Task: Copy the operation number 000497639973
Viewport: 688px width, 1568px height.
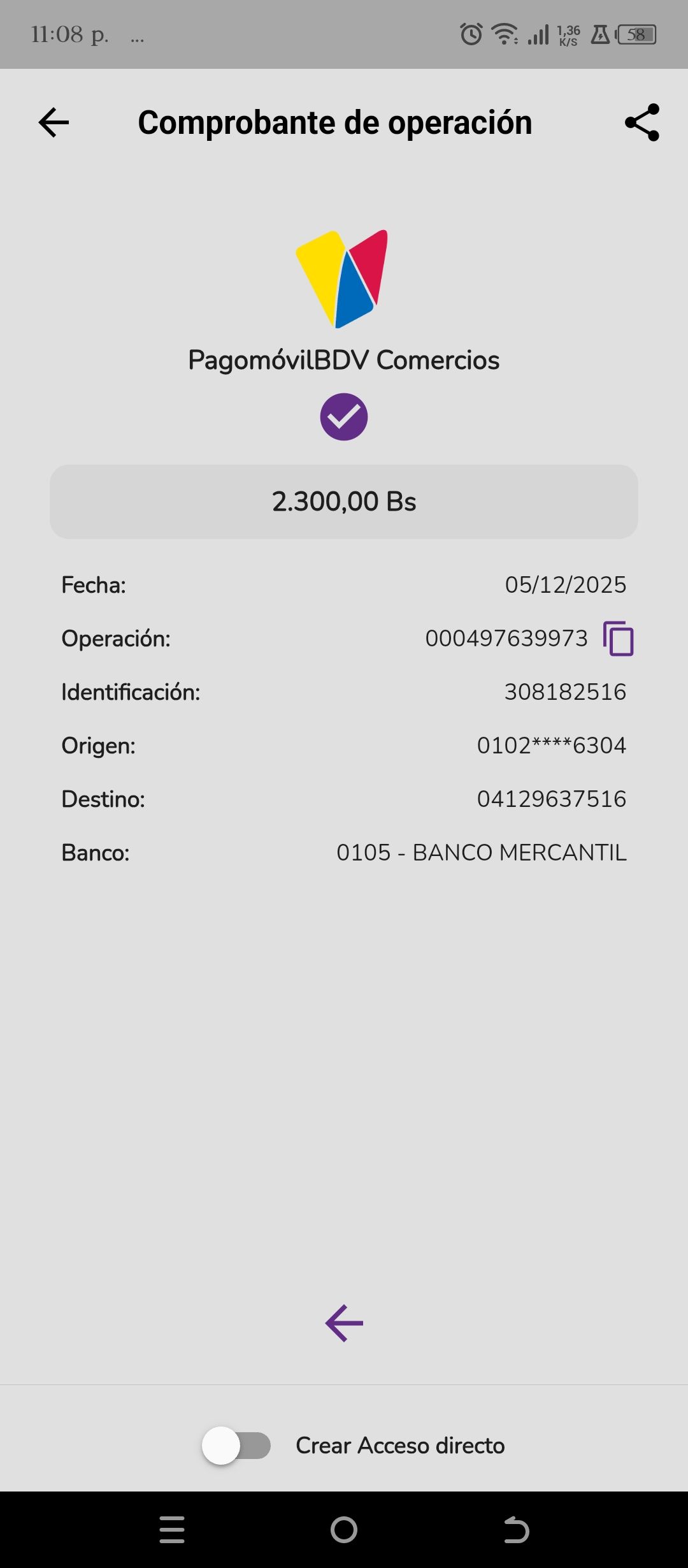Action: [618, 638]
